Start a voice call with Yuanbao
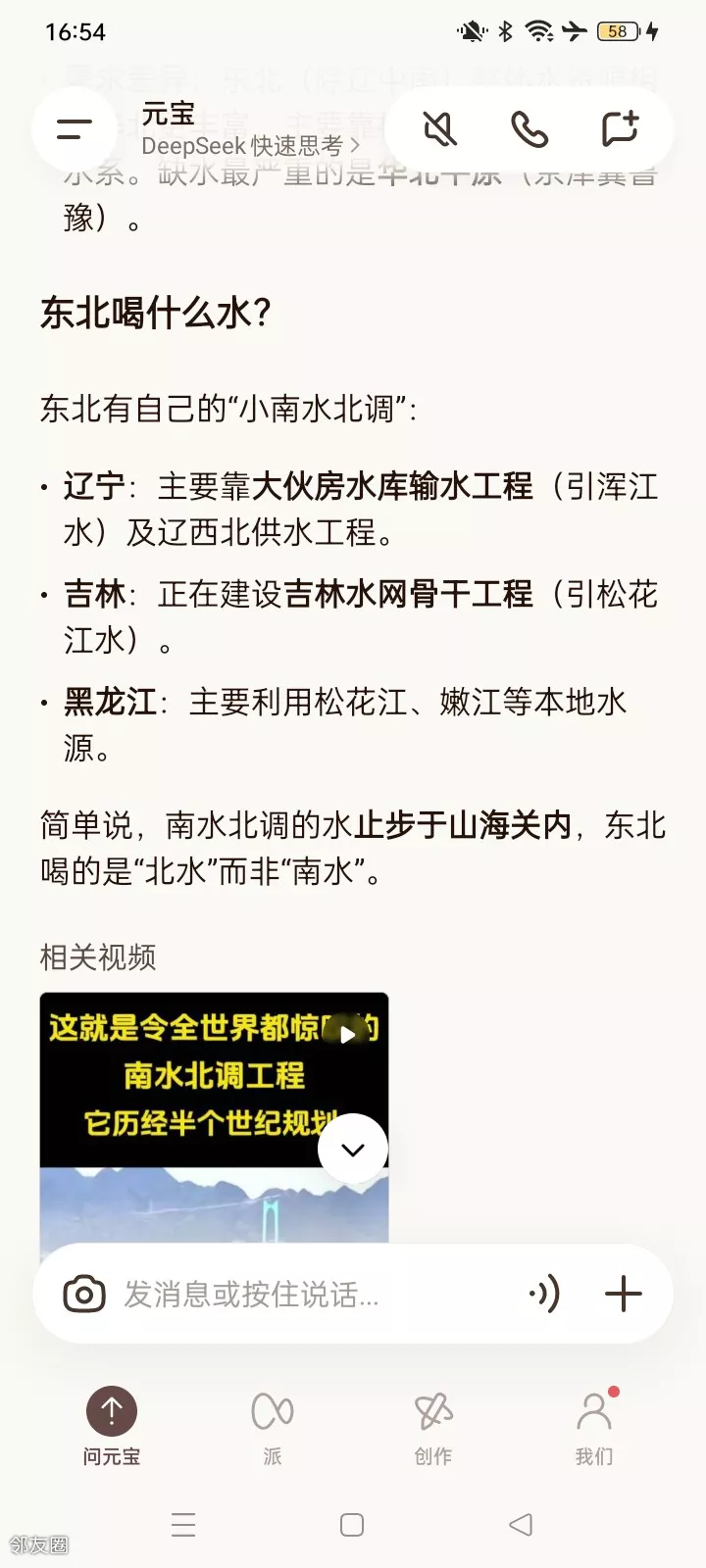 [529, 128]
